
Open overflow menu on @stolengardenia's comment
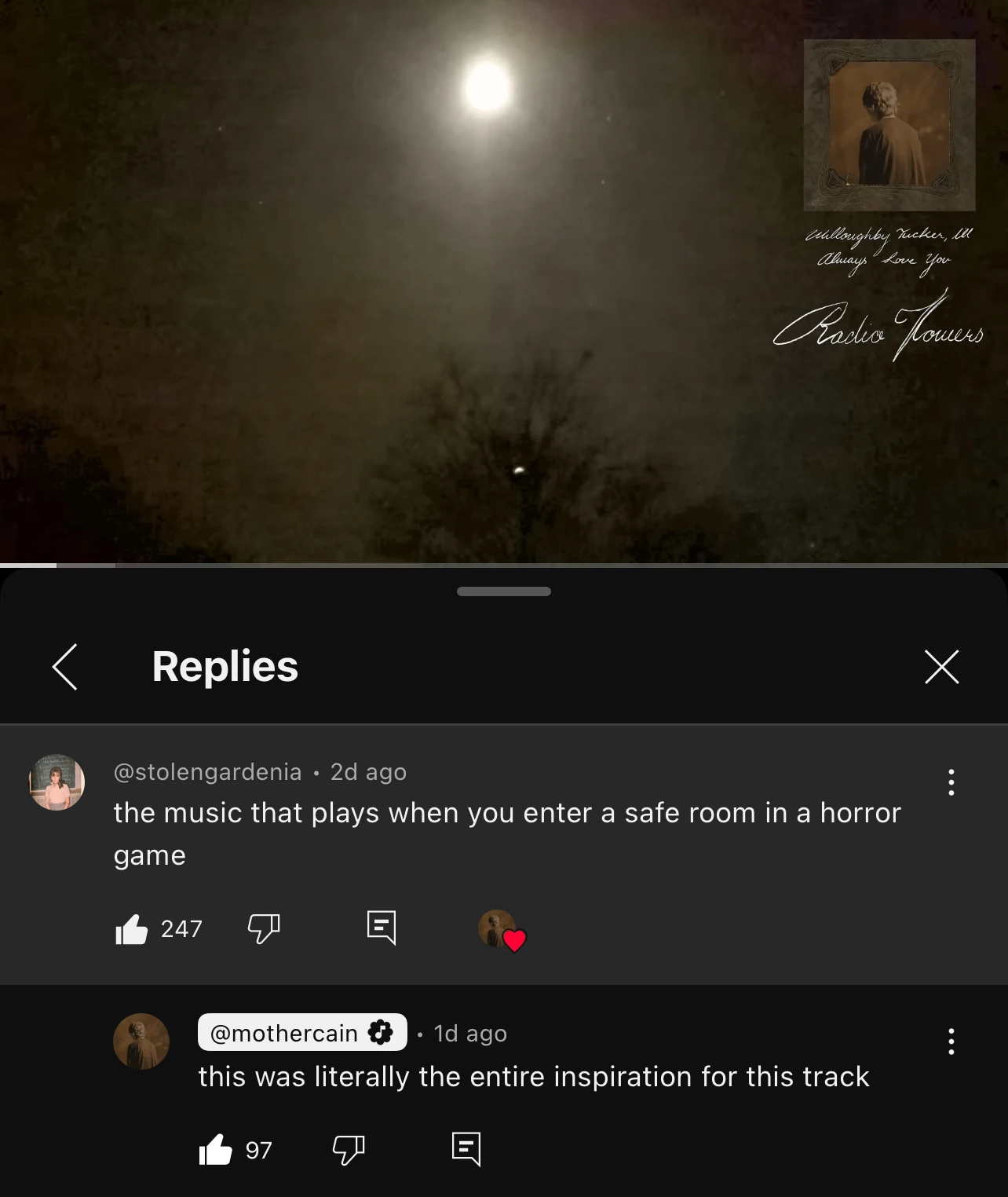951,782
